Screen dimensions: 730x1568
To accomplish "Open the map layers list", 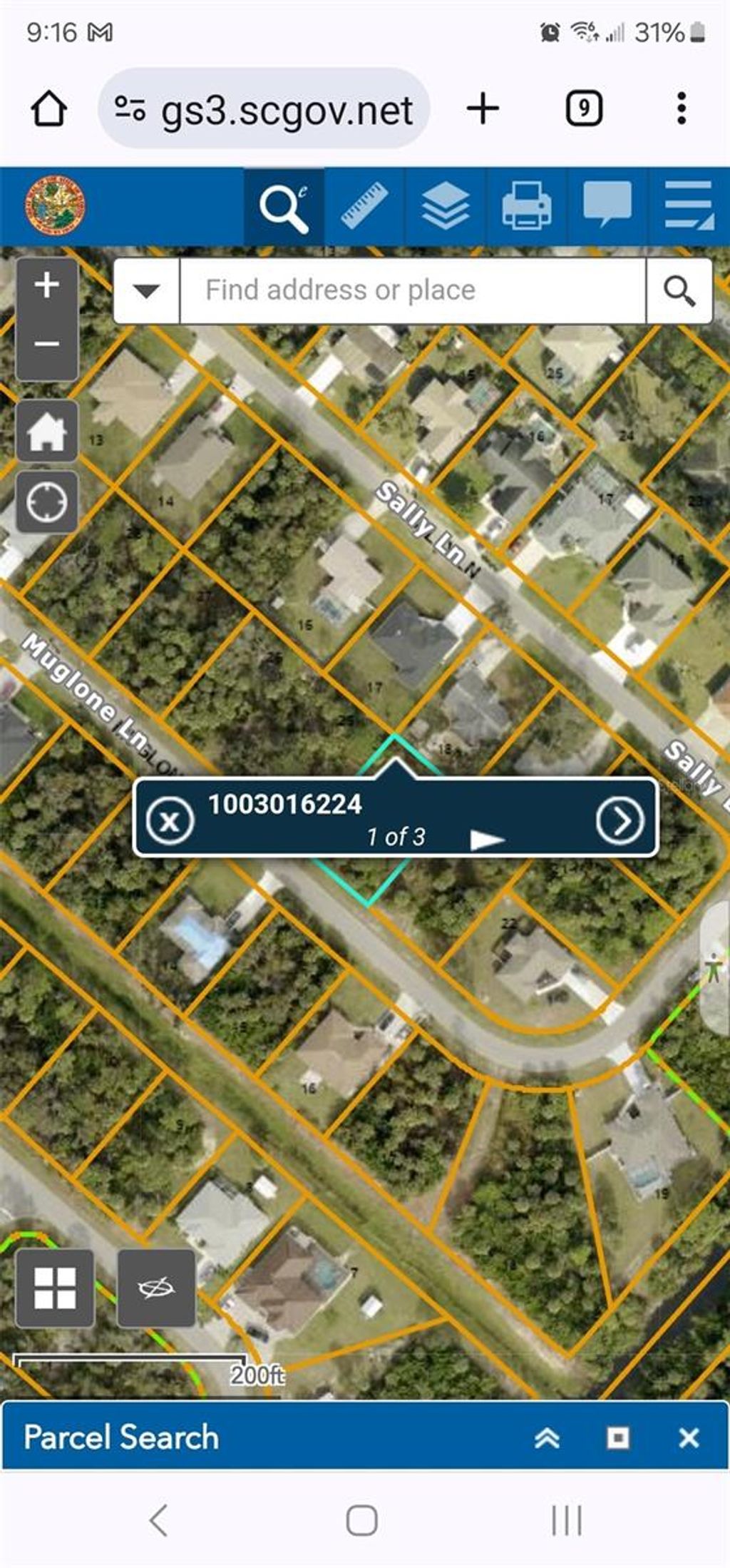I will (445, 208).
